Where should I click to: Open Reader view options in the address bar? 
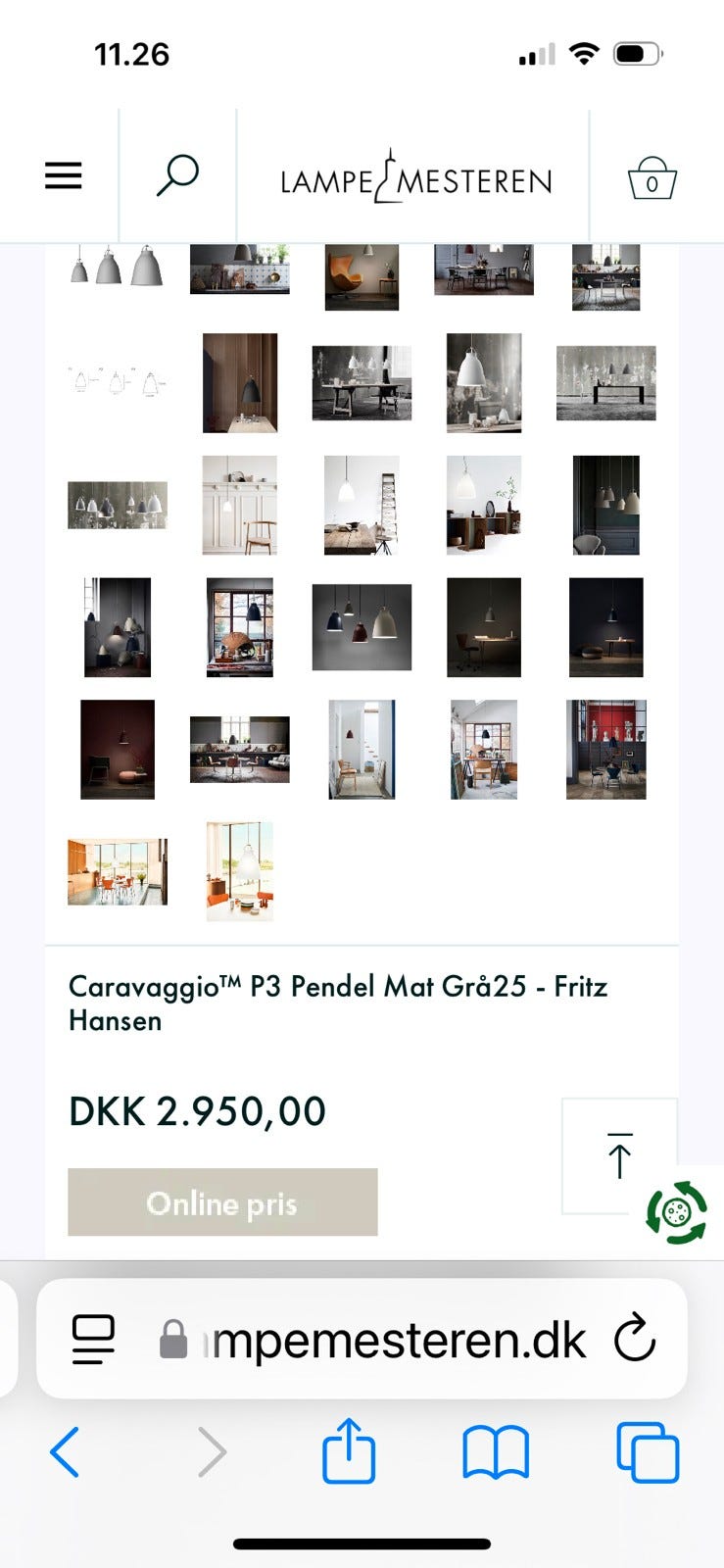tap(91, 1340)
